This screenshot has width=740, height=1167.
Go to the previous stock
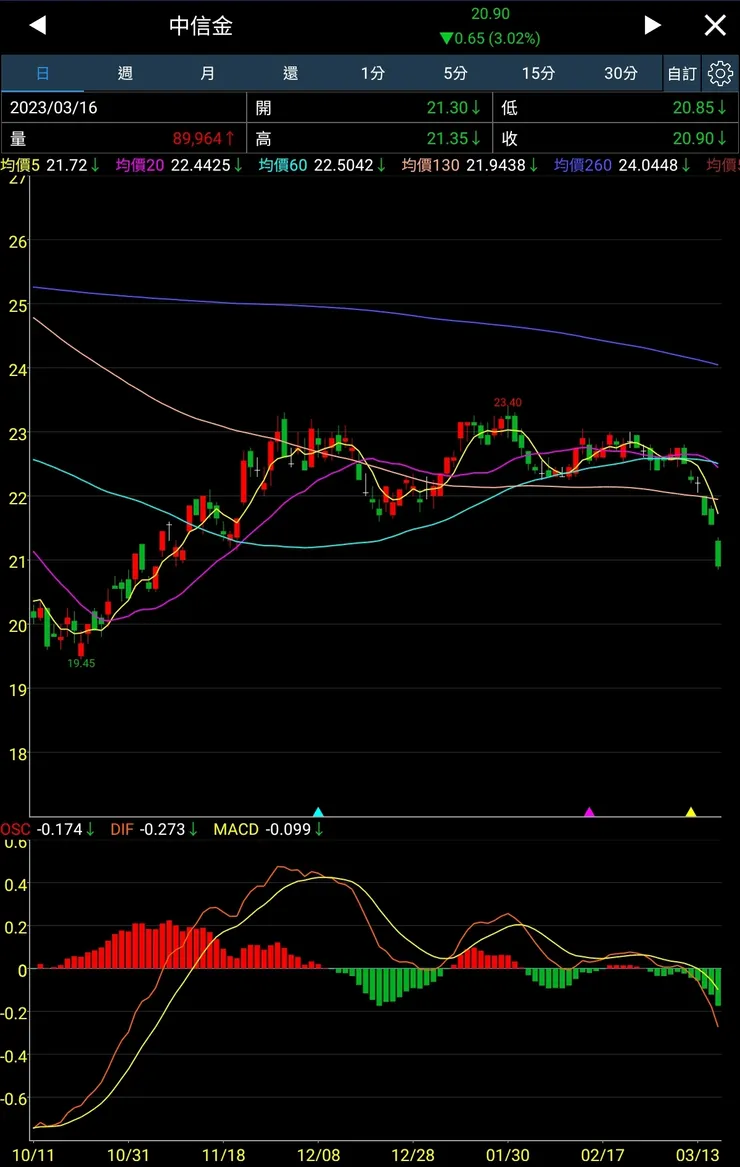(38, 26)
